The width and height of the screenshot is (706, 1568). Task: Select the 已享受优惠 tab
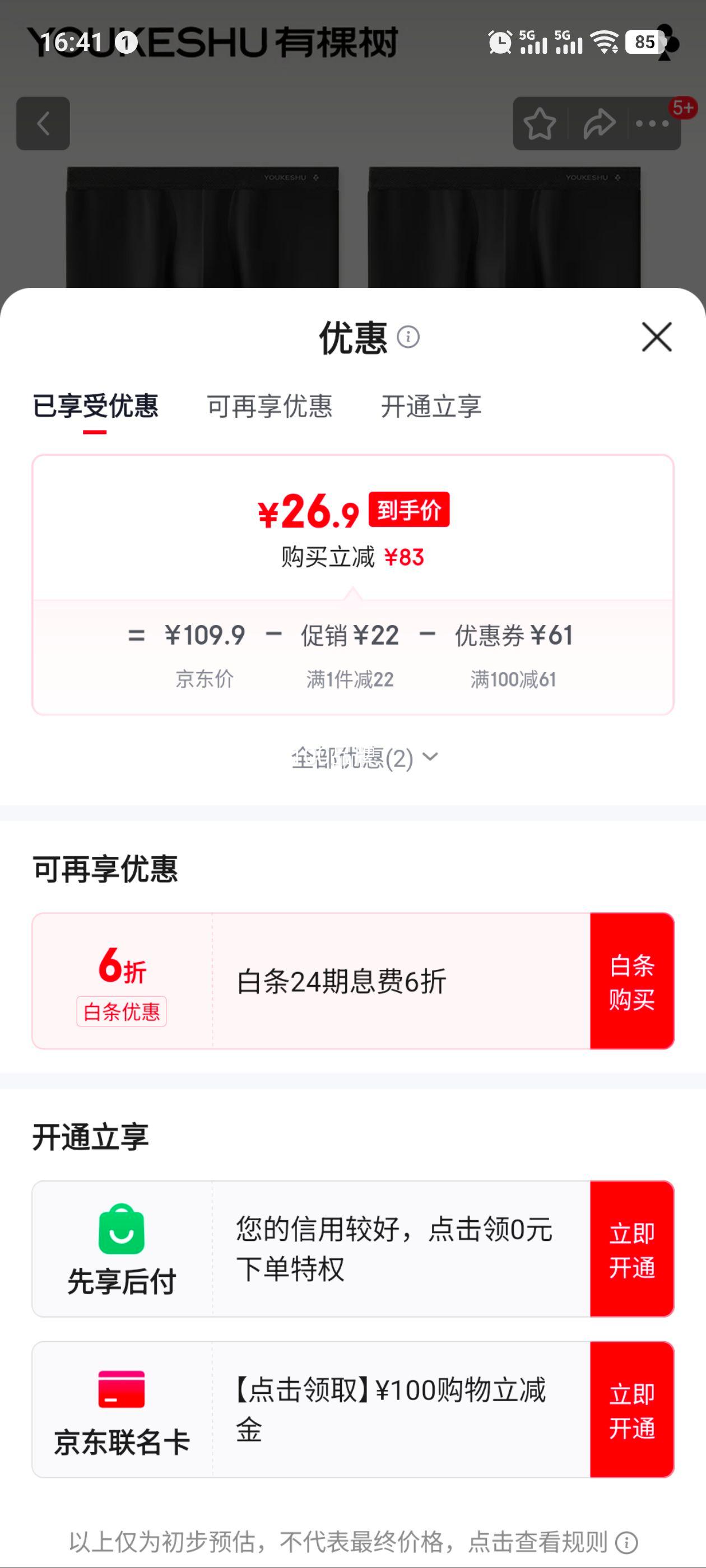coord(95,408)
